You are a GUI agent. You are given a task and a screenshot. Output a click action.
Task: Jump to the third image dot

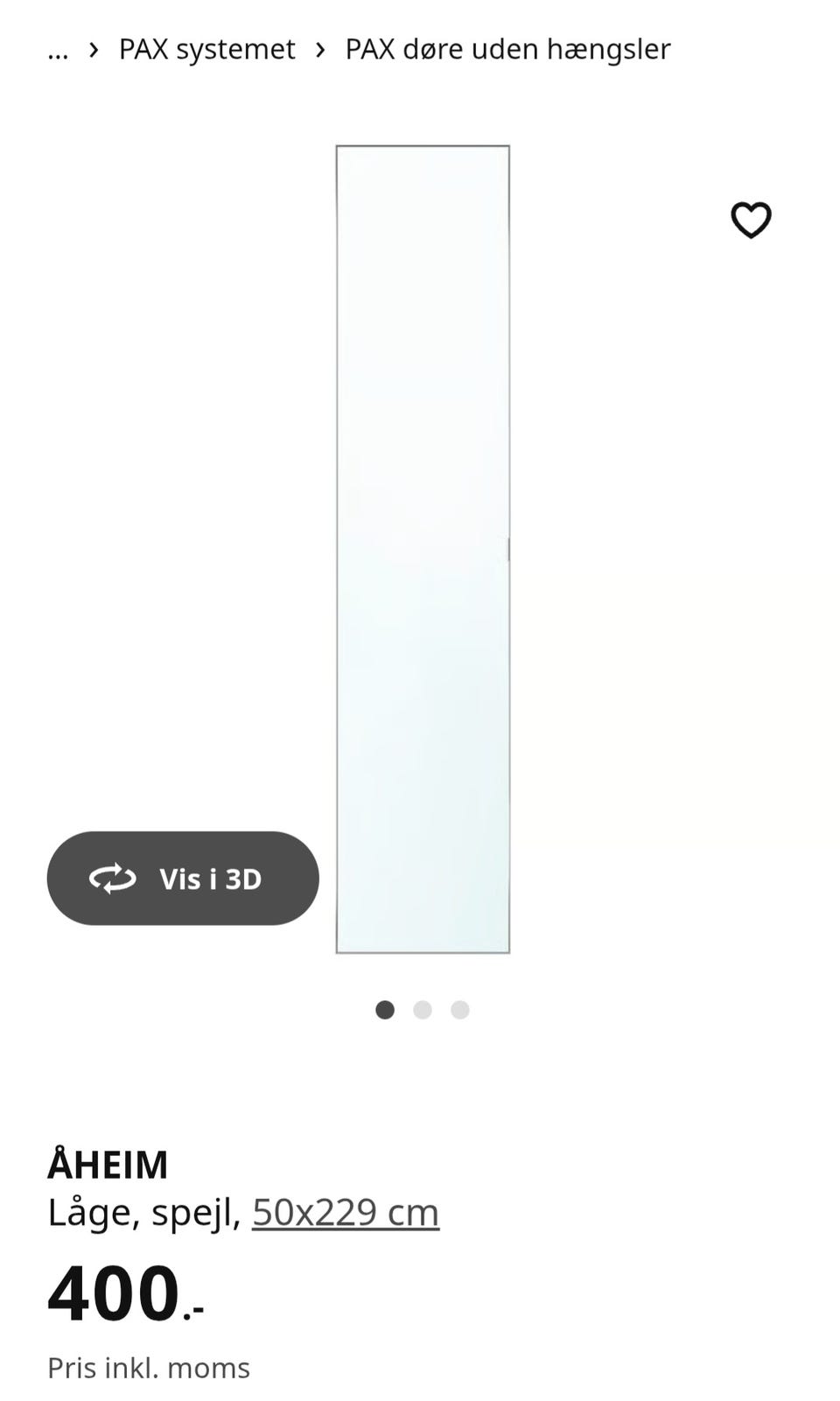pos(460,1010)
